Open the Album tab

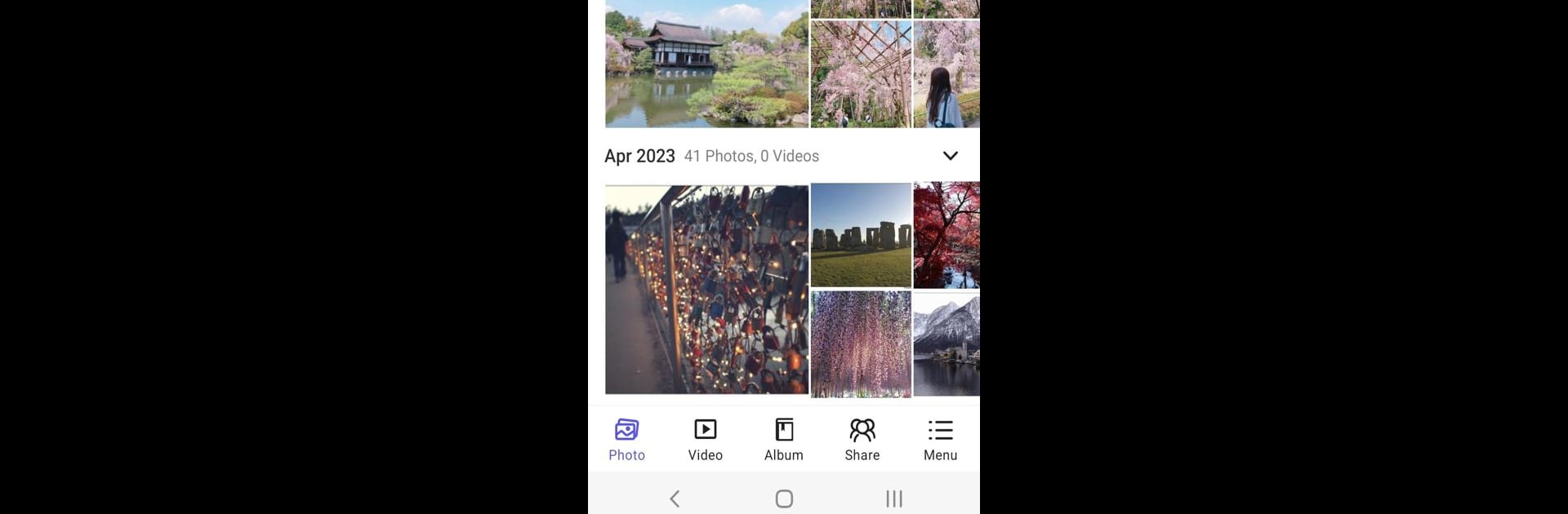point(783,440)
